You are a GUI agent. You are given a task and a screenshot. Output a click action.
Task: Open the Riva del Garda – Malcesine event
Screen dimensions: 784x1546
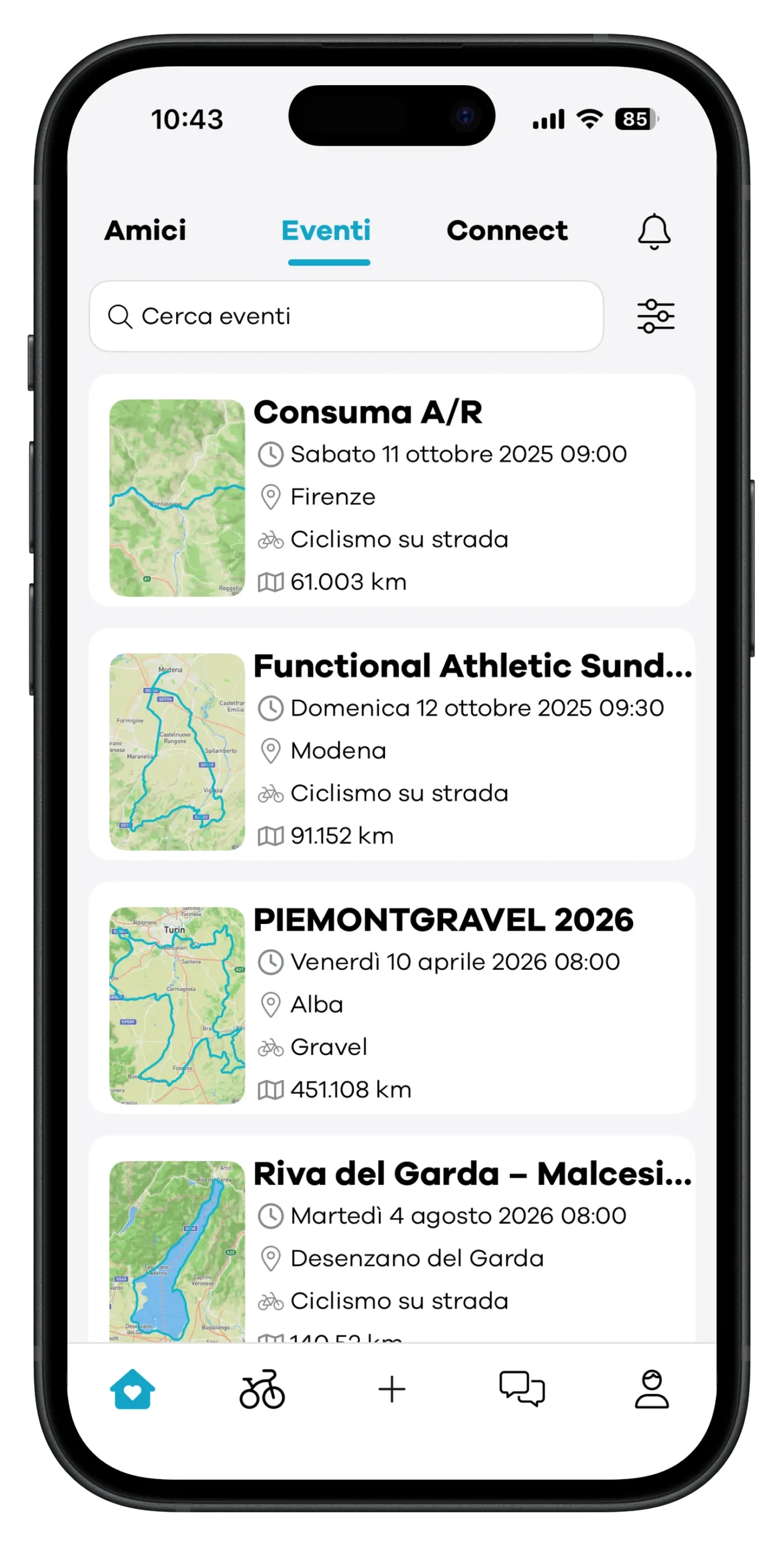pos(392,1238)
